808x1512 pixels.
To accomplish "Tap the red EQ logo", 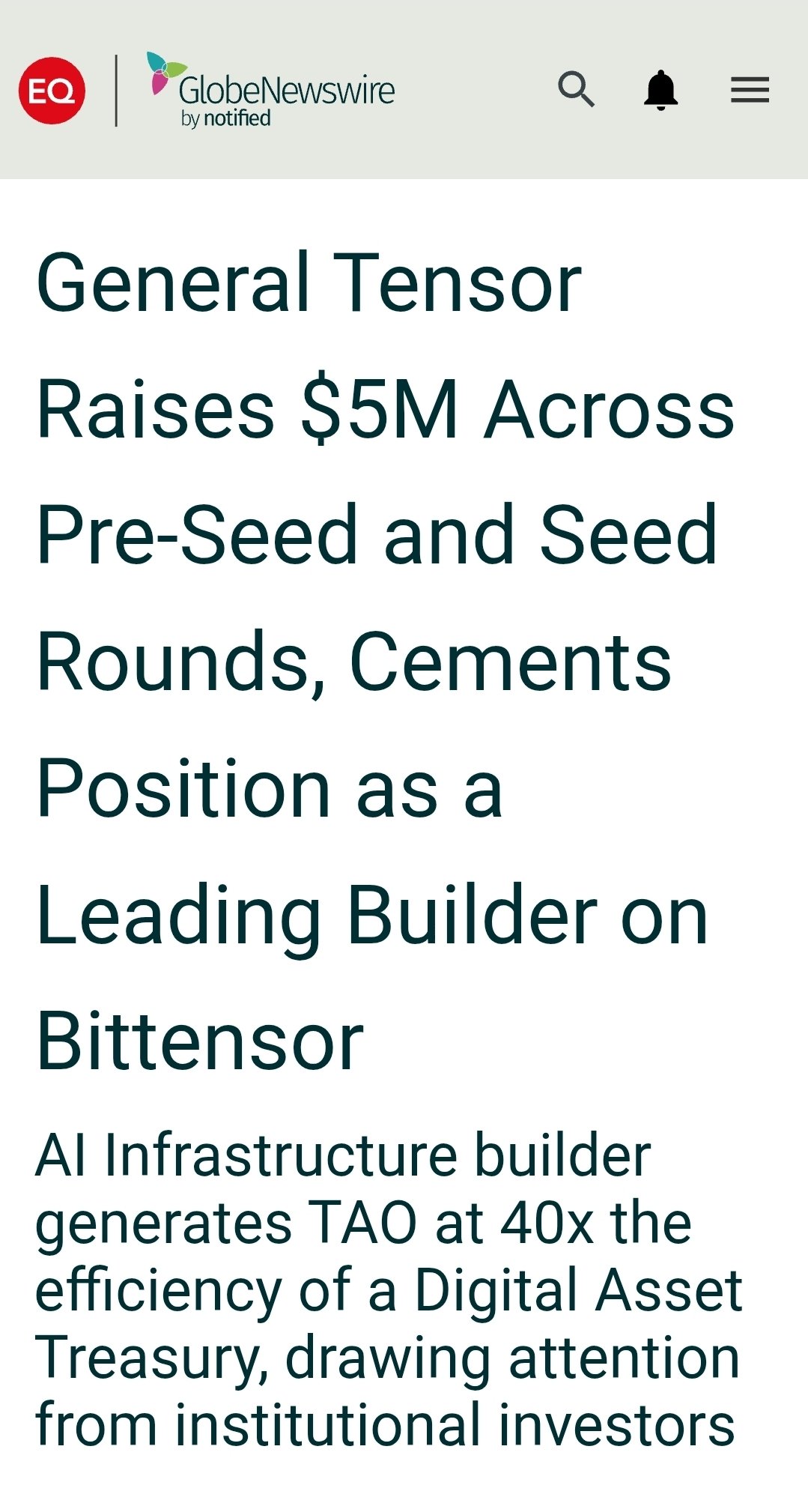I will pos(52,91).
